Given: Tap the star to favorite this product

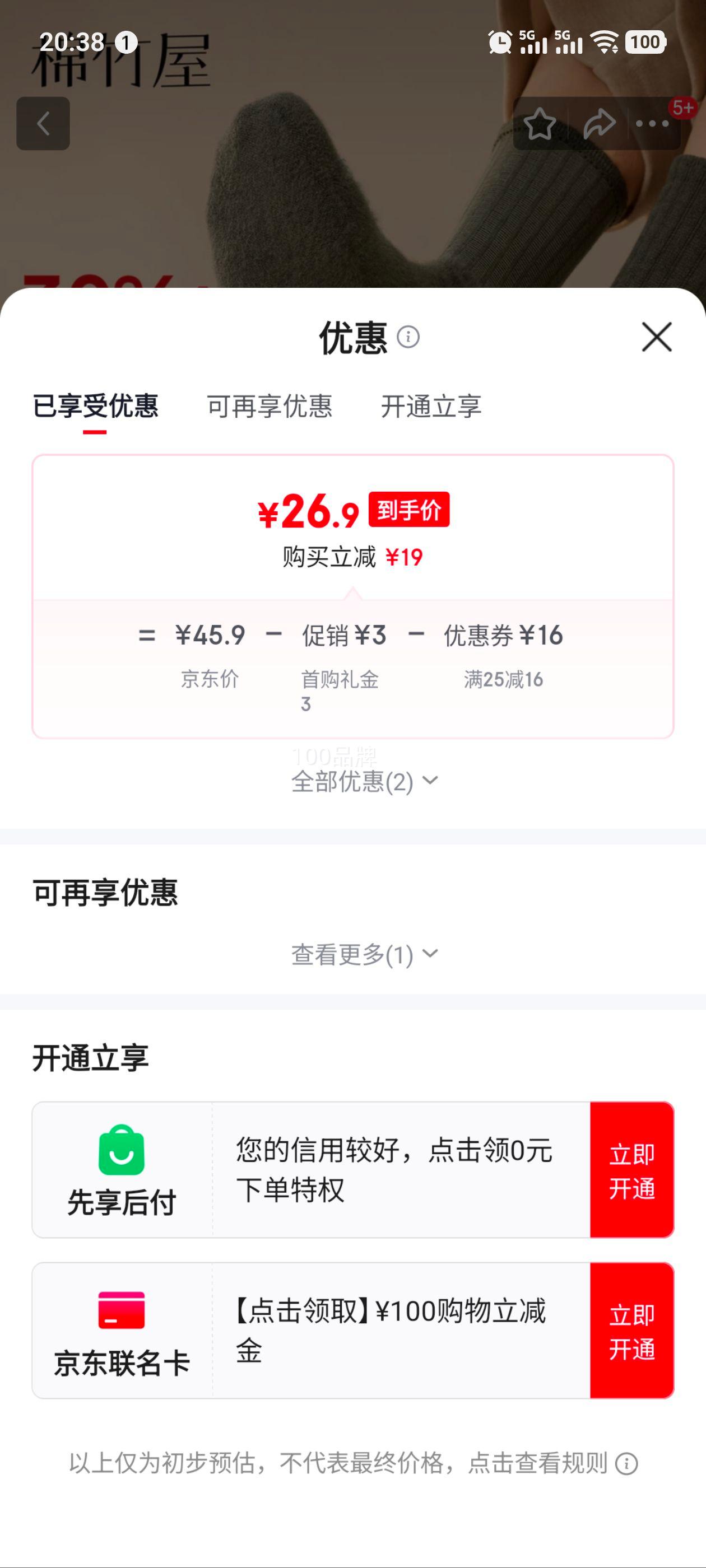Looking at the screenshot, I should (x=540, y=123).
